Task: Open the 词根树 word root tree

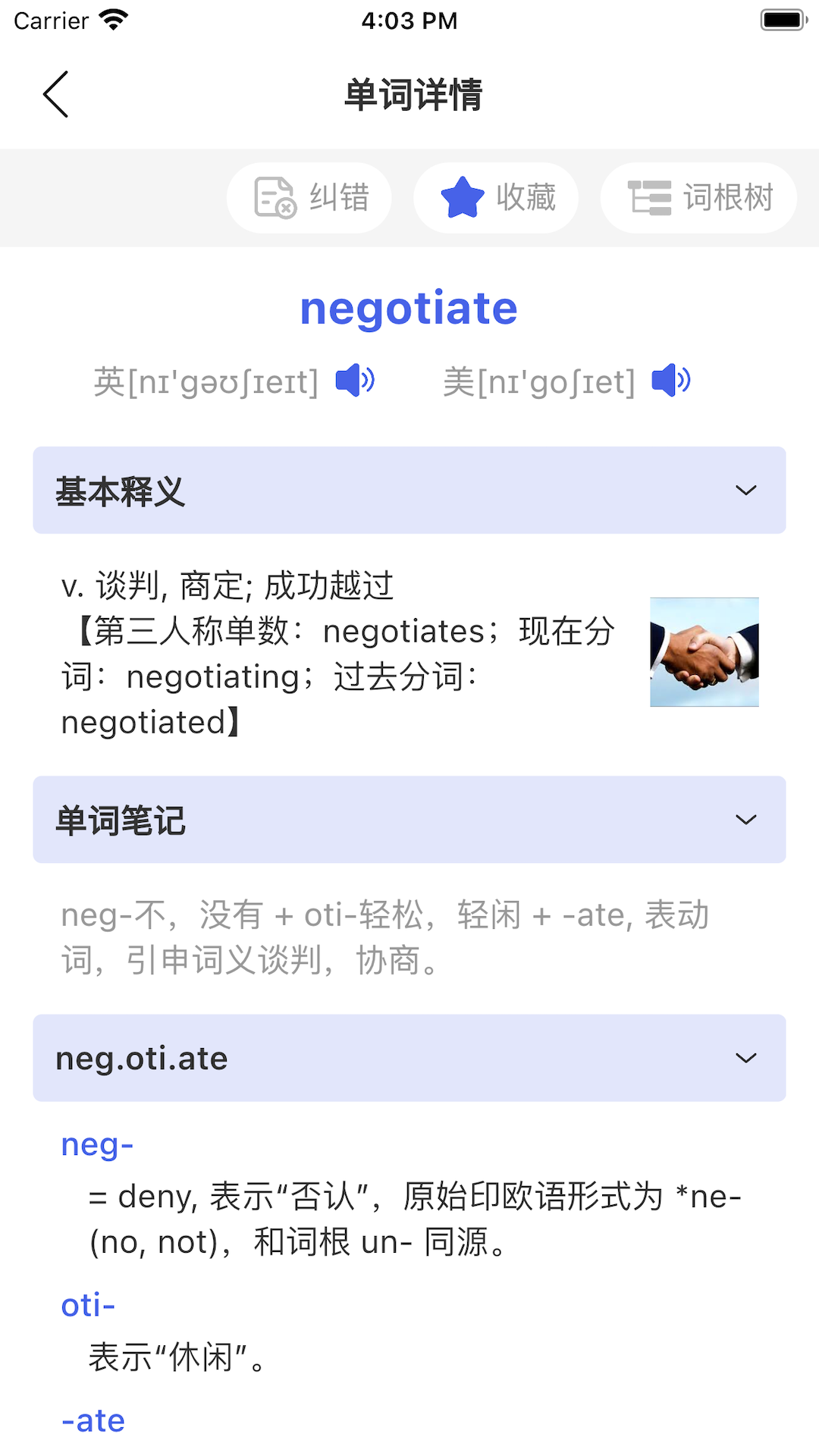Action: (x=697, y=197)
